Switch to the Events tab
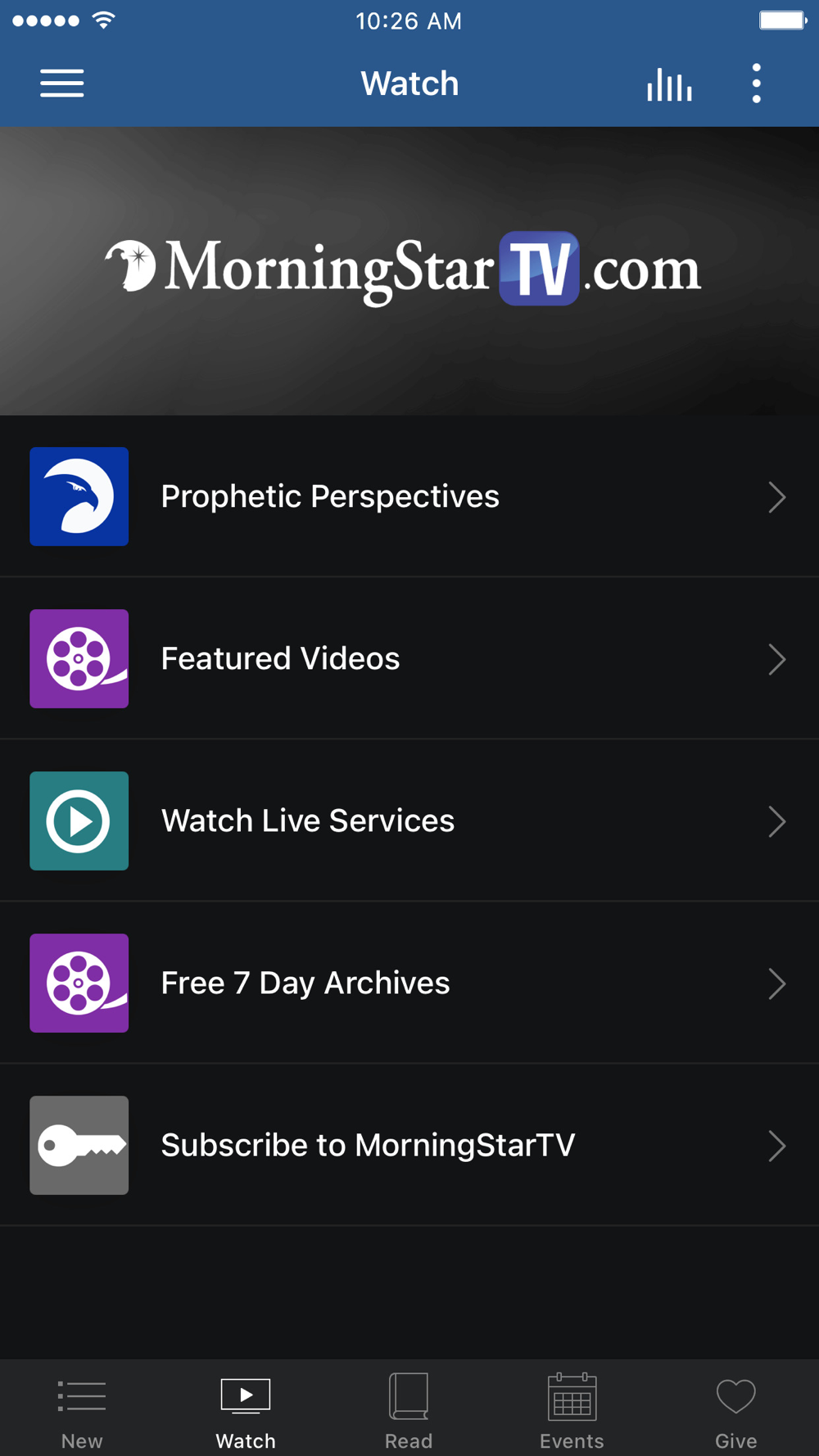This screenshot has width=819, height=1456. (572, 1410)
